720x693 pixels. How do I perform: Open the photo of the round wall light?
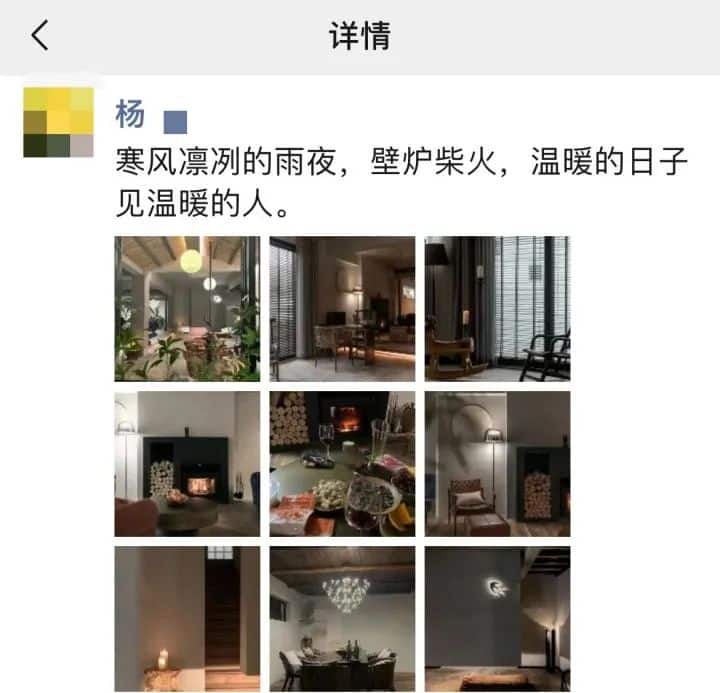click(x=497, y=618)
